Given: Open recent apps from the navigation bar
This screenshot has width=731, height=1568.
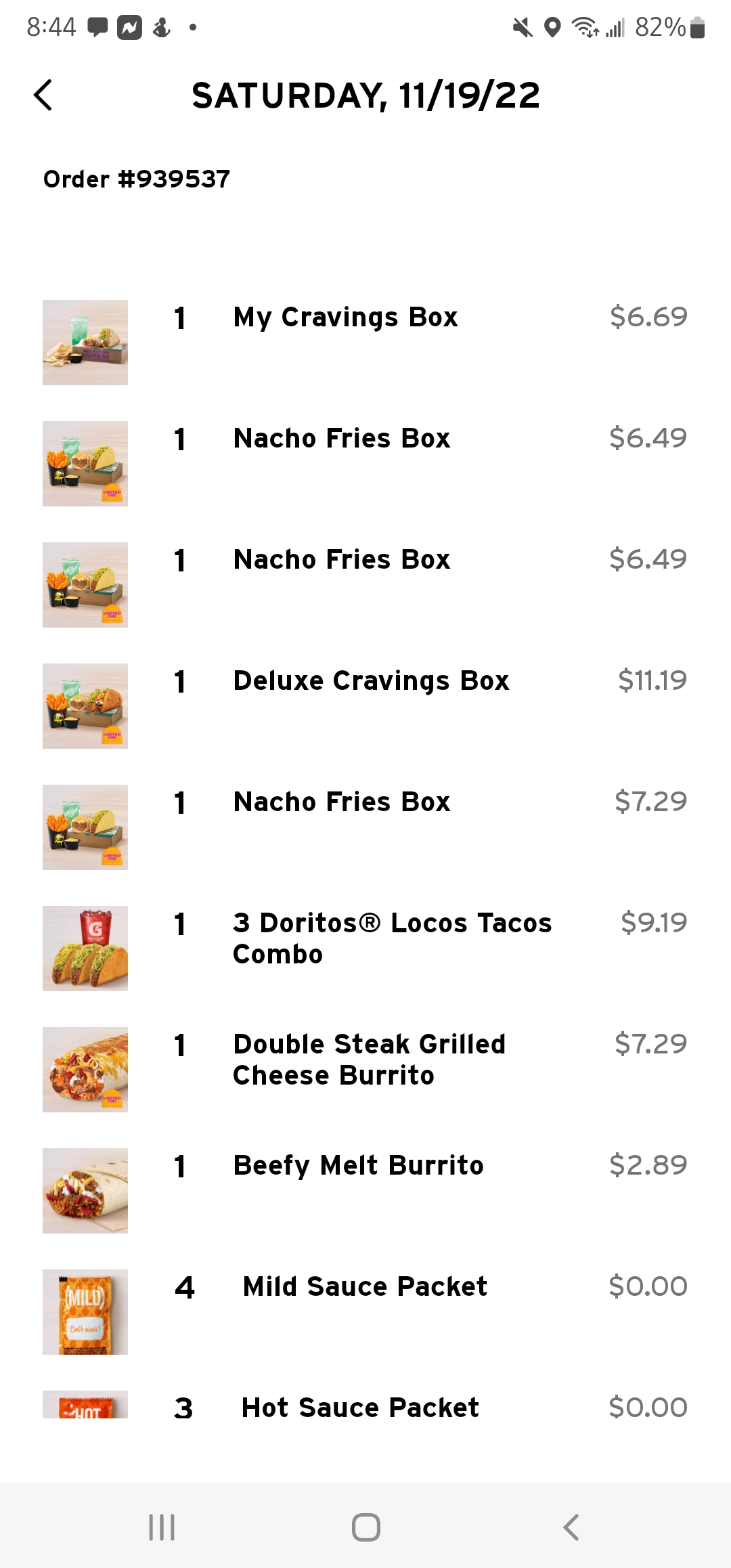Looking at the screenshot, I should [x=162, y=1527].
